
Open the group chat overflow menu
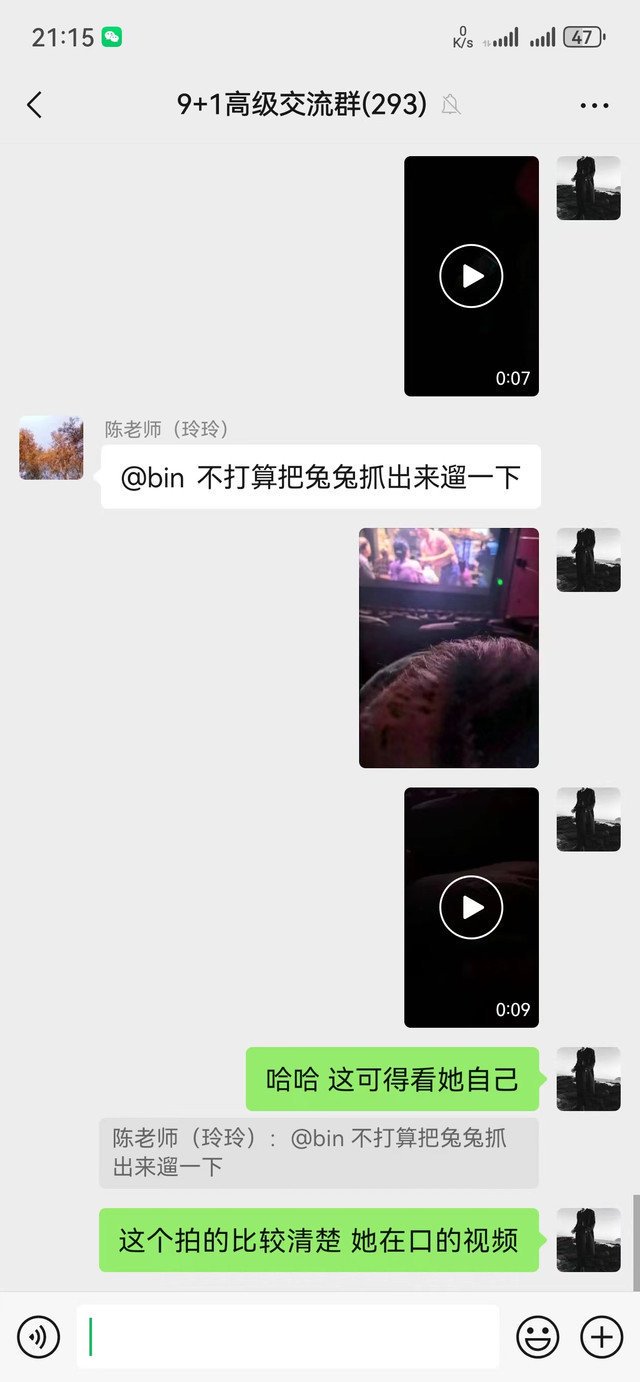[x=594, y=105]
